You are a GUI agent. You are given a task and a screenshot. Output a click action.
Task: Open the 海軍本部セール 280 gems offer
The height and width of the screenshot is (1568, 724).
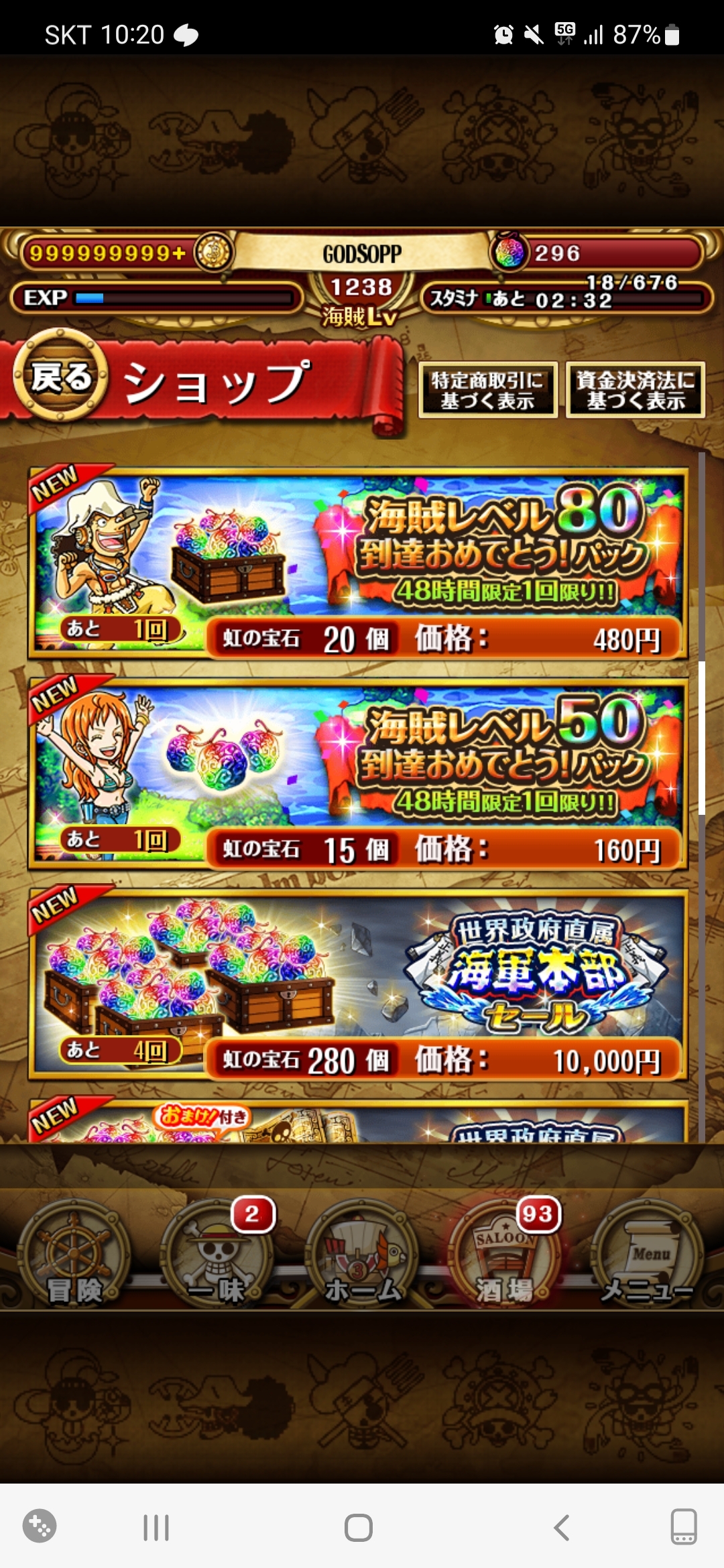pyautogui.click(x=358, y=985)
